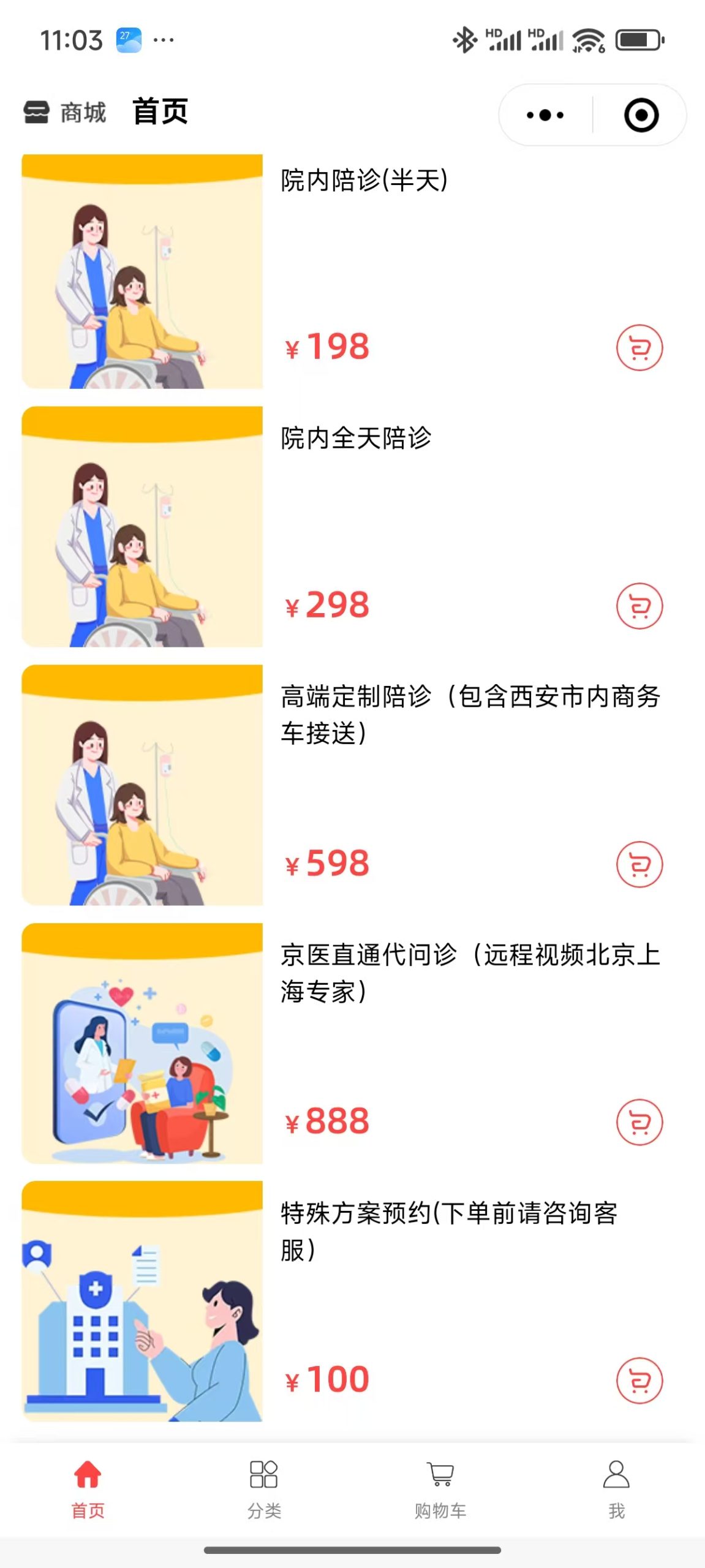Open the 高端定制陪诊 product image

(142, 785)
